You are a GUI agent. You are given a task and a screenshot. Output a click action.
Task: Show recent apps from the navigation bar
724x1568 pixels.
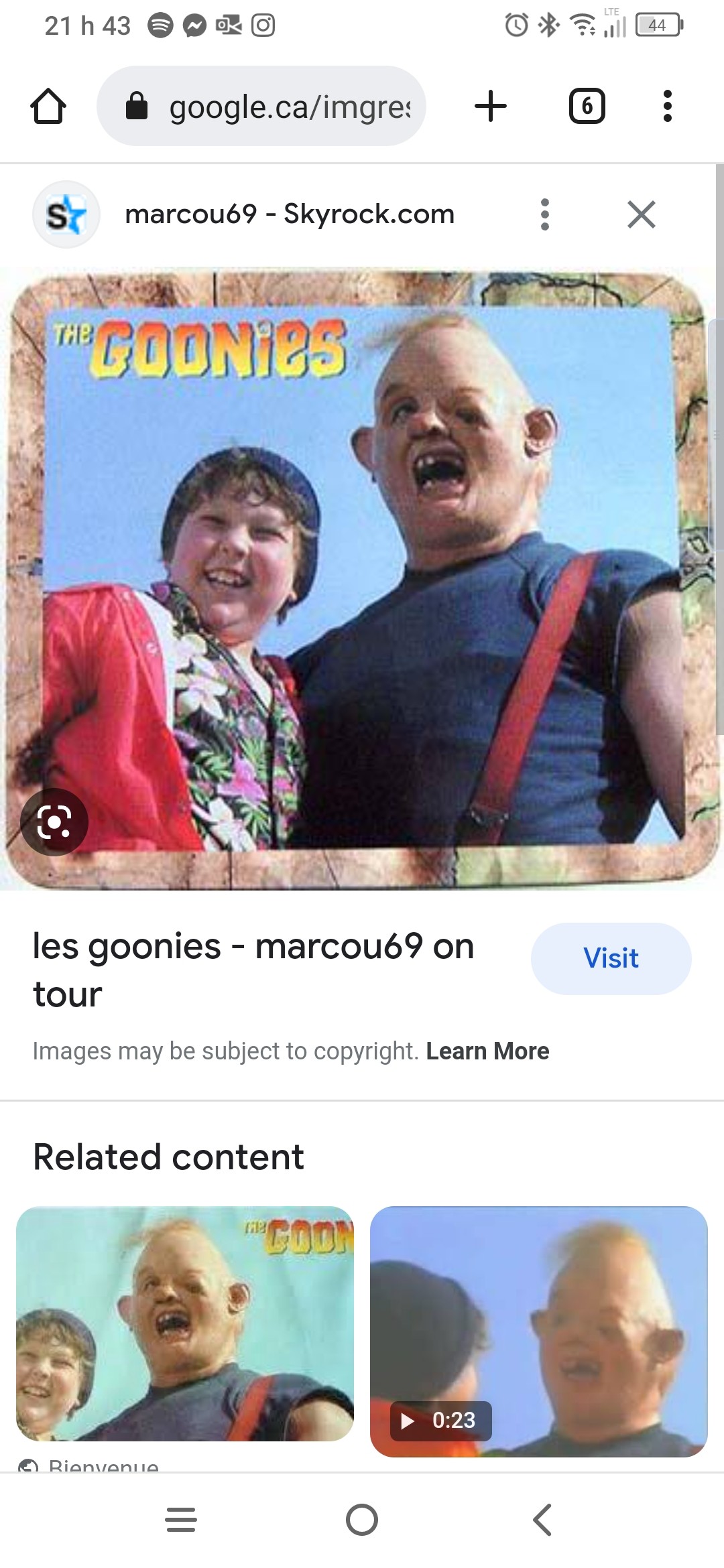pyautogui.click(x=181, y=1519)
